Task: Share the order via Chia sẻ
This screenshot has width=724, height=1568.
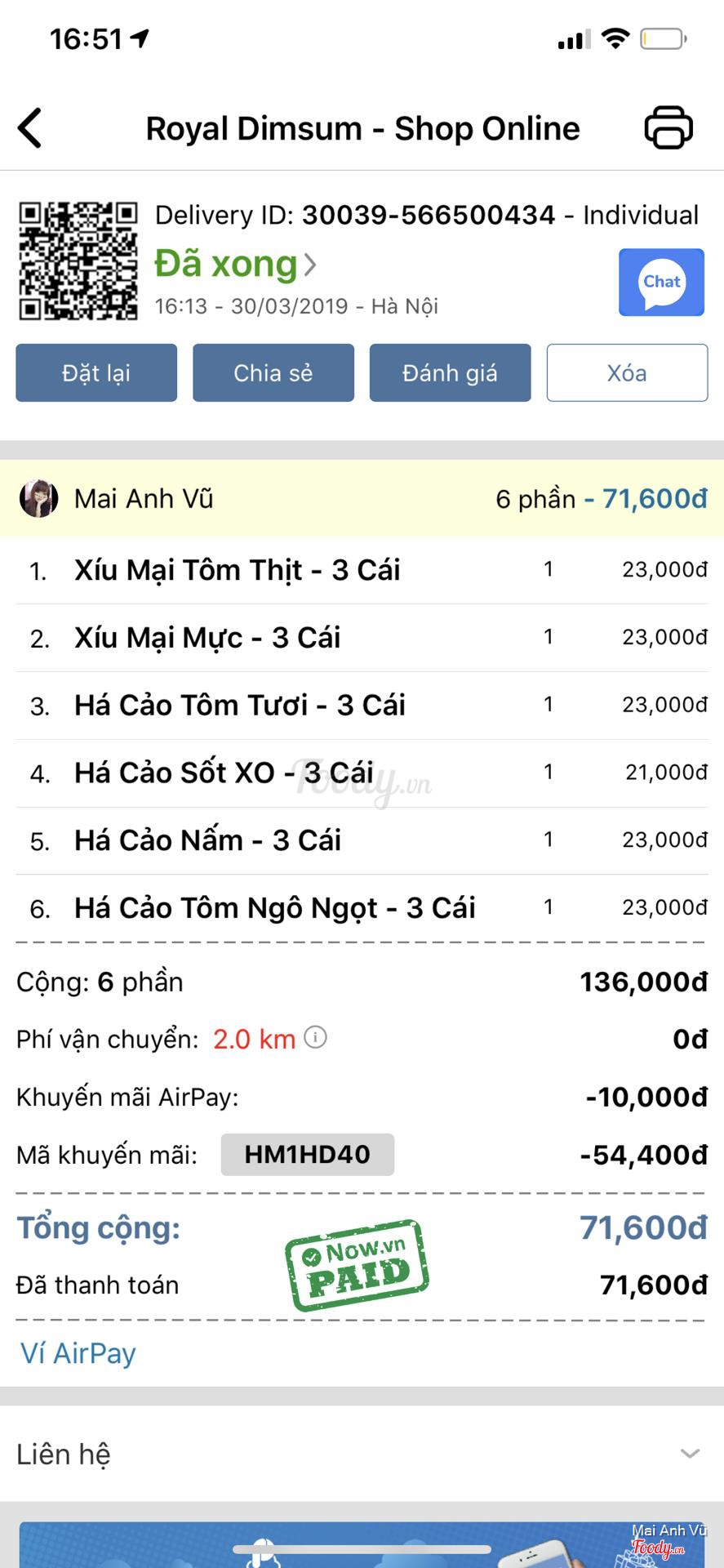Action: point(273,373)
